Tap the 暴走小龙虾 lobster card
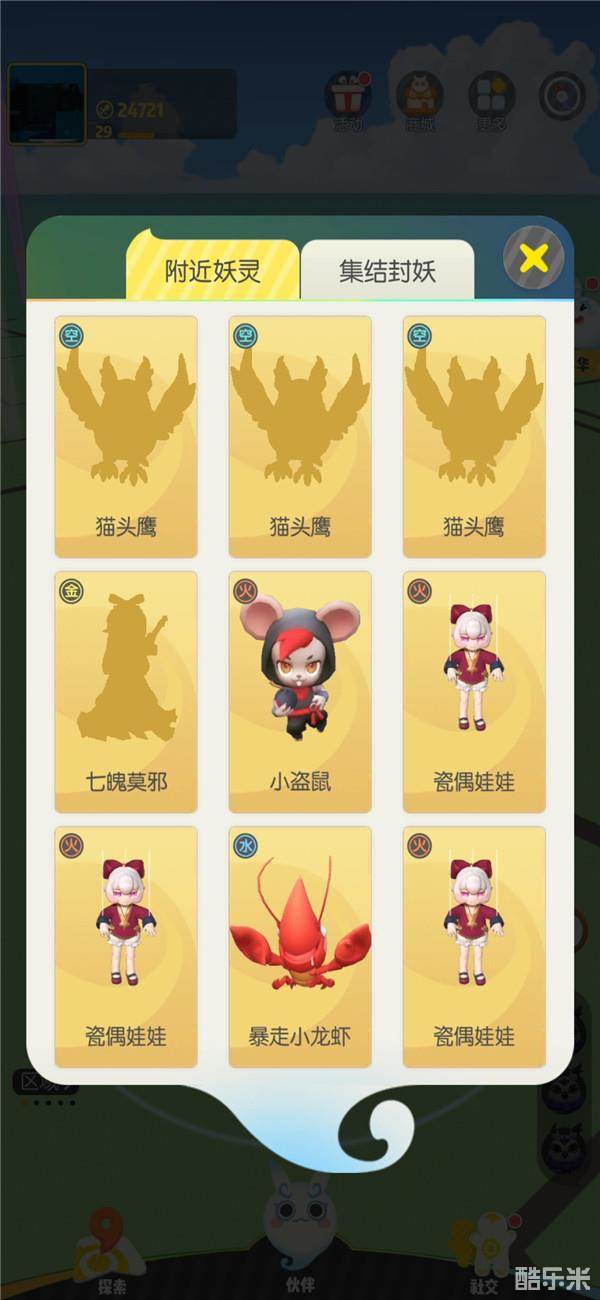The image size is (600, 1300). (x=300, y=946)
